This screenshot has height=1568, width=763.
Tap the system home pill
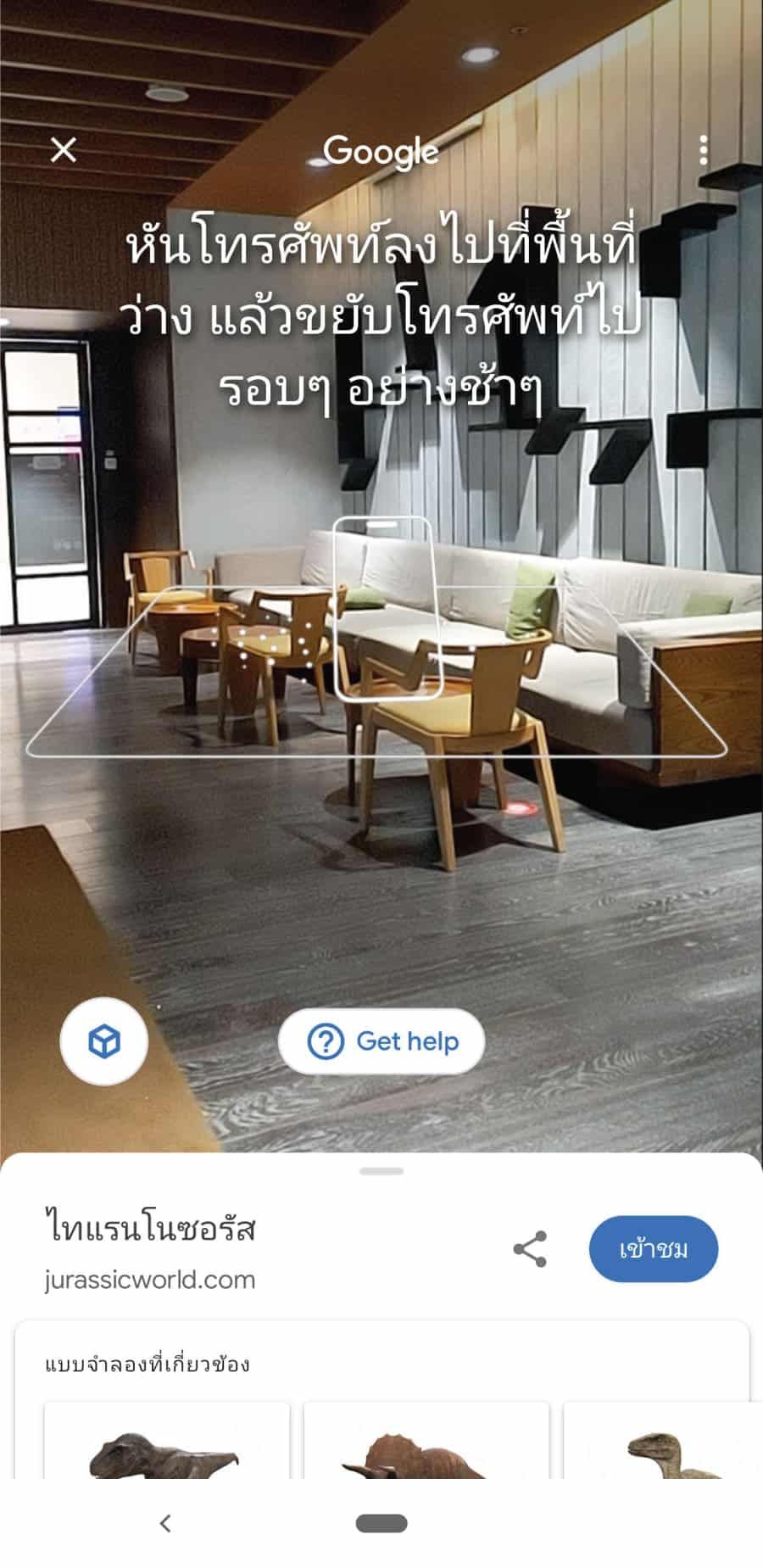[381, 1524]
